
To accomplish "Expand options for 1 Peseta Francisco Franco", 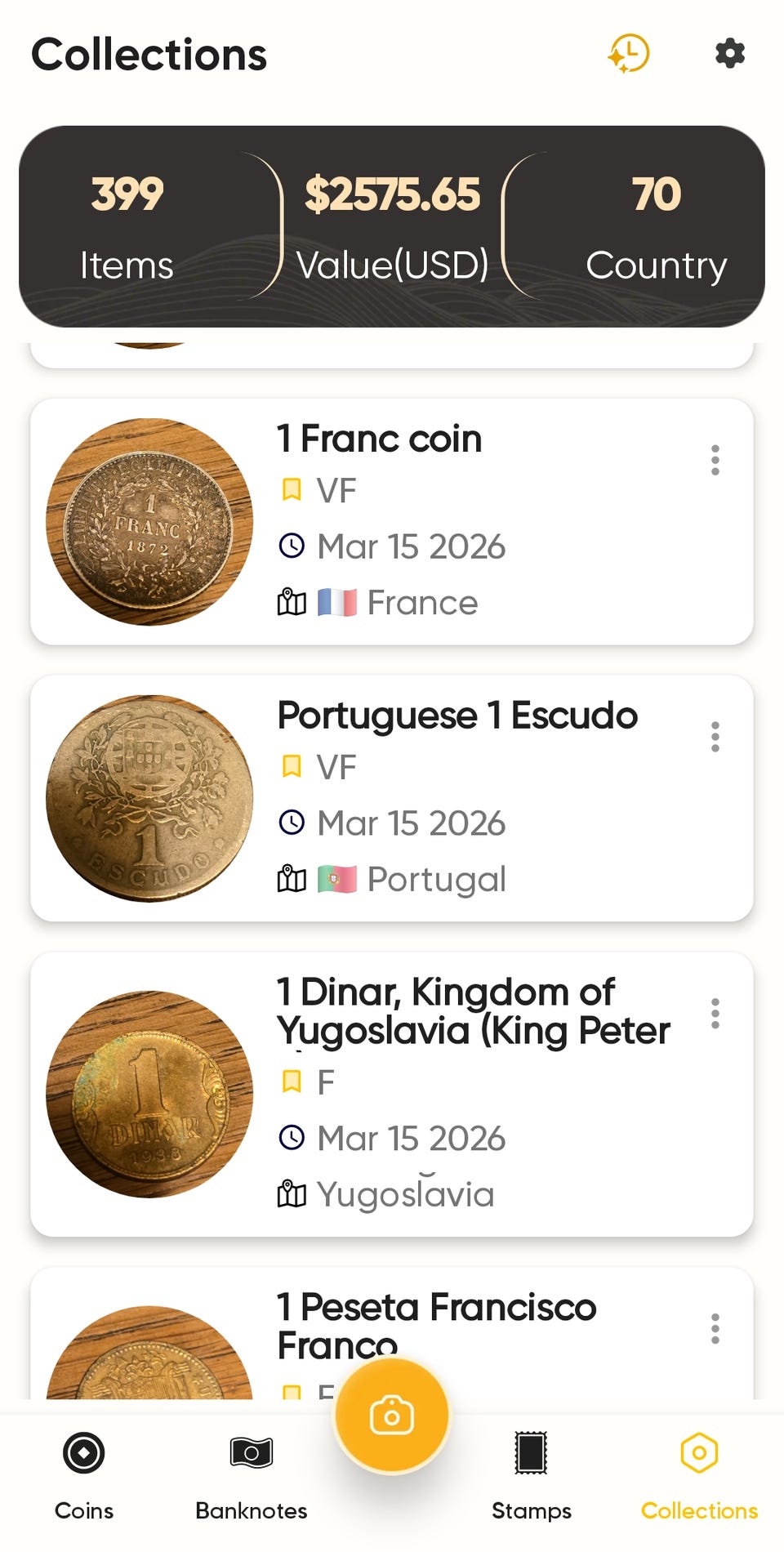I will 715,1328.
